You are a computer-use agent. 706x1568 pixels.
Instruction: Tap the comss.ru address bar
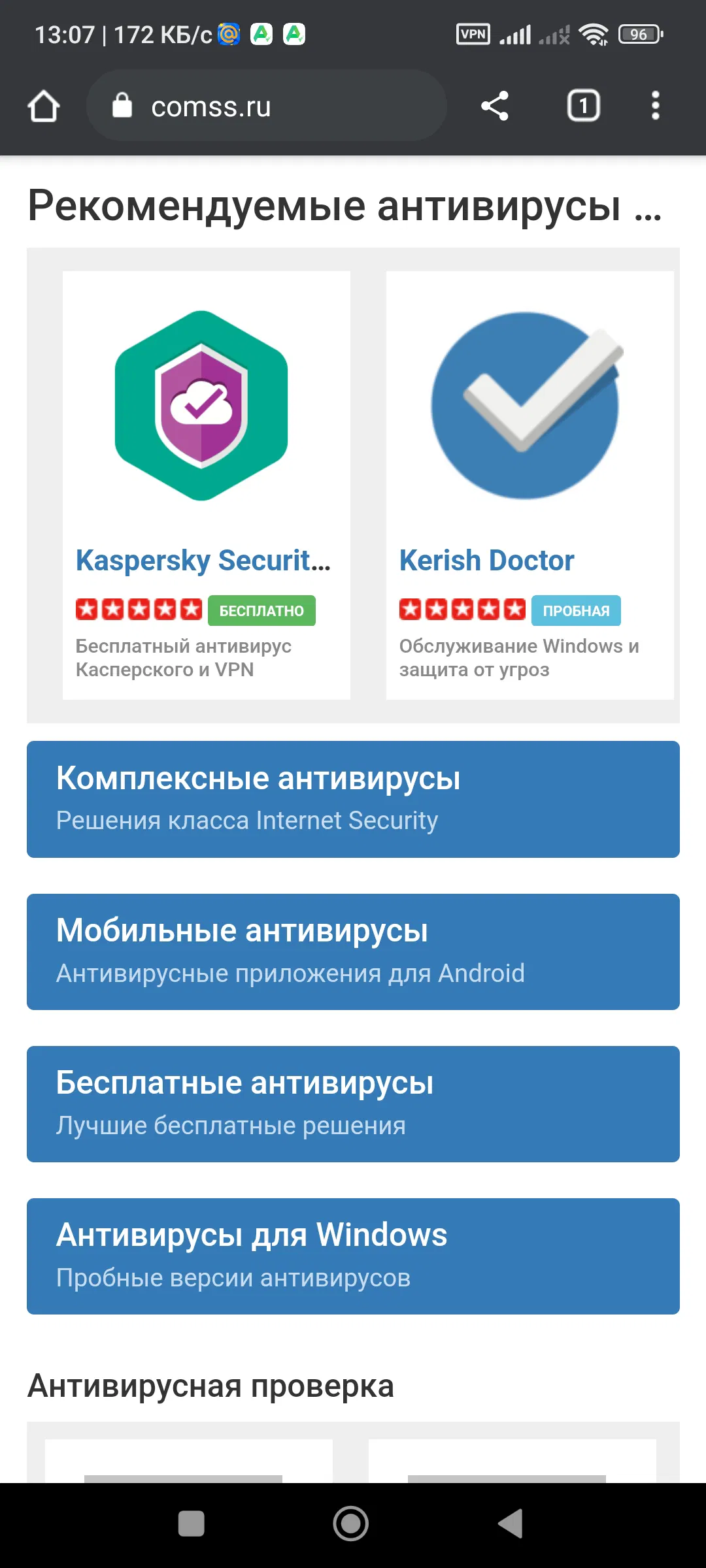[x=266, y=106]
